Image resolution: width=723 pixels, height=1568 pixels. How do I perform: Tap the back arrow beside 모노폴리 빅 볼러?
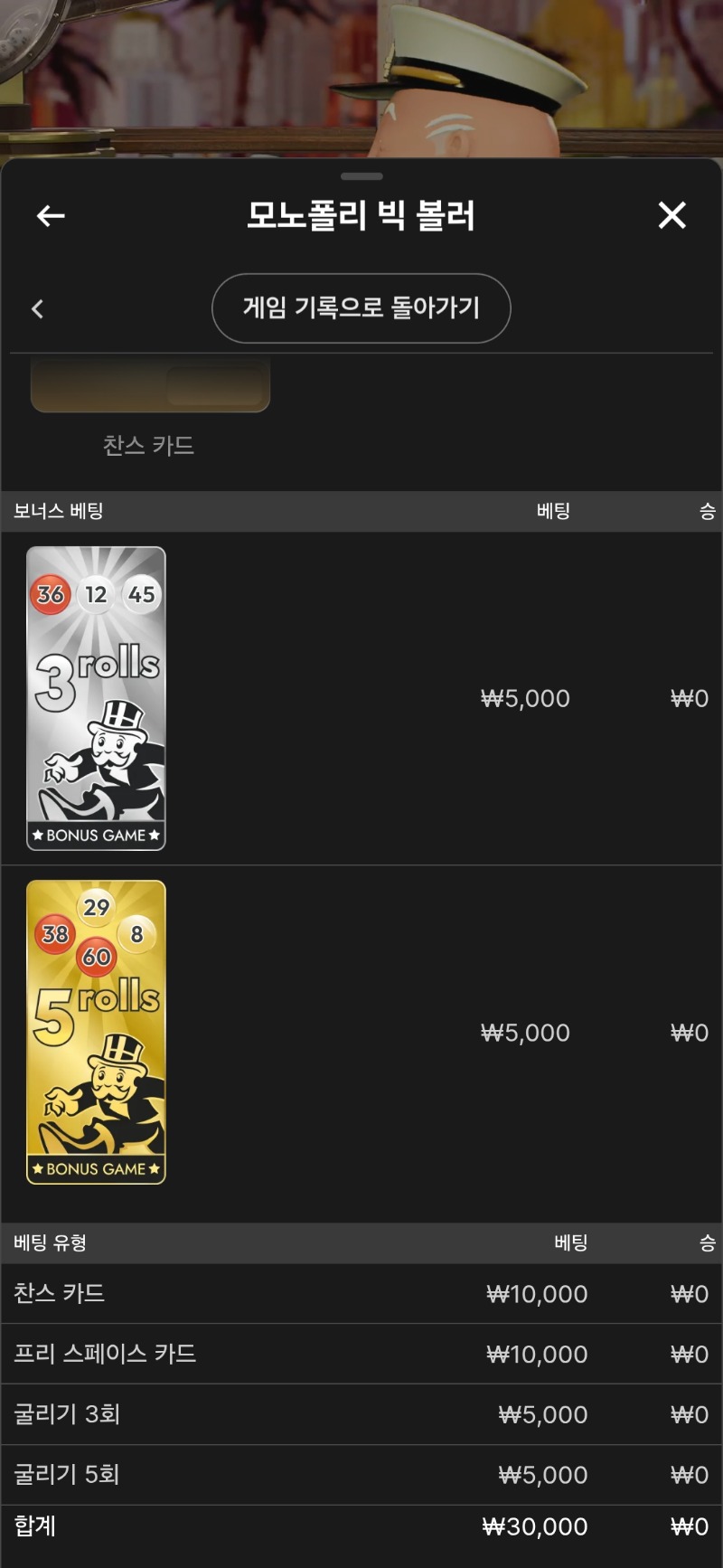click(51, 215)
